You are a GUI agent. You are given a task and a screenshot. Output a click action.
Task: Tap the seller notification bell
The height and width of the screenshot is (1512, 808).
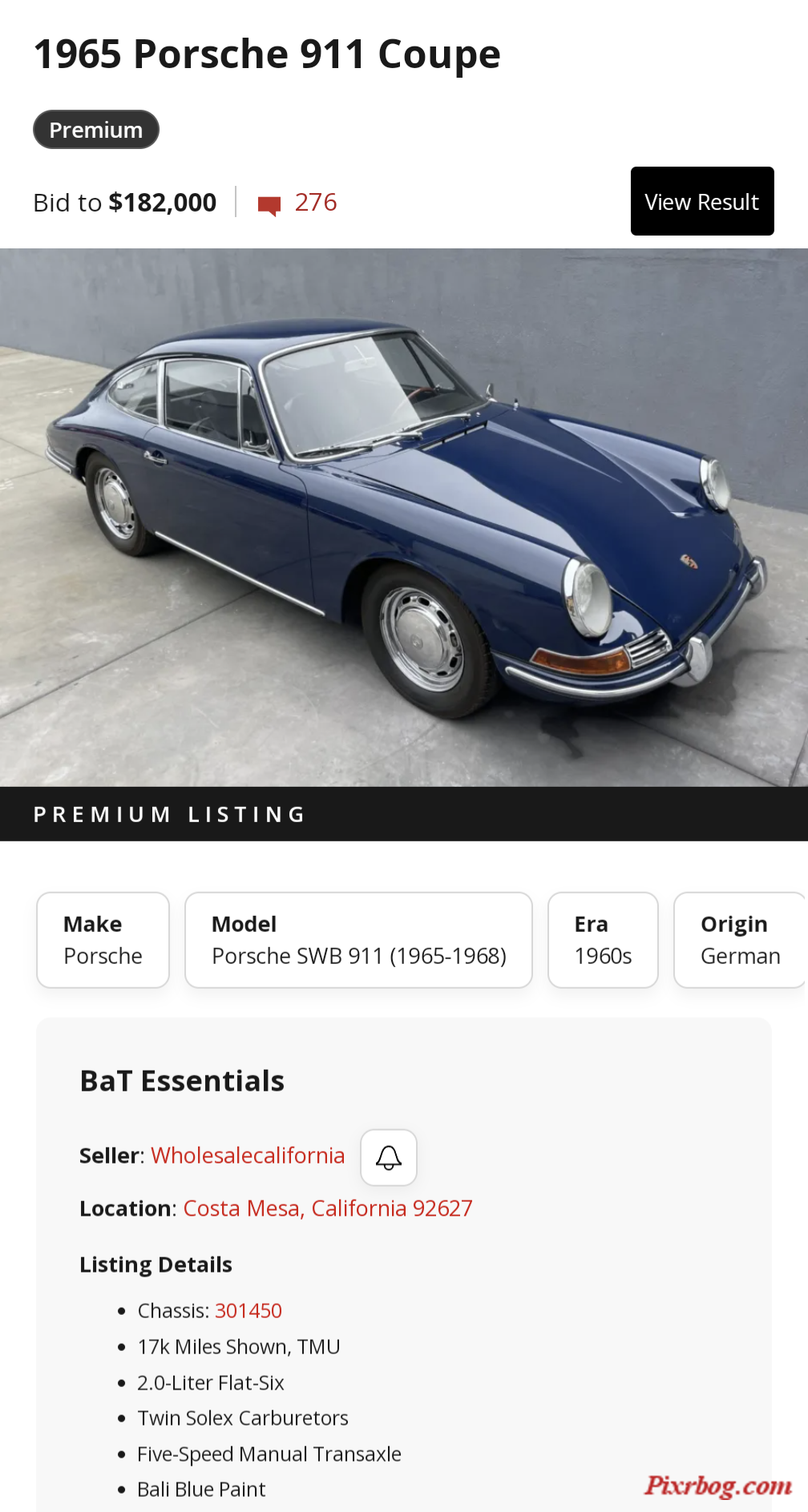[x=389, y=1157]
